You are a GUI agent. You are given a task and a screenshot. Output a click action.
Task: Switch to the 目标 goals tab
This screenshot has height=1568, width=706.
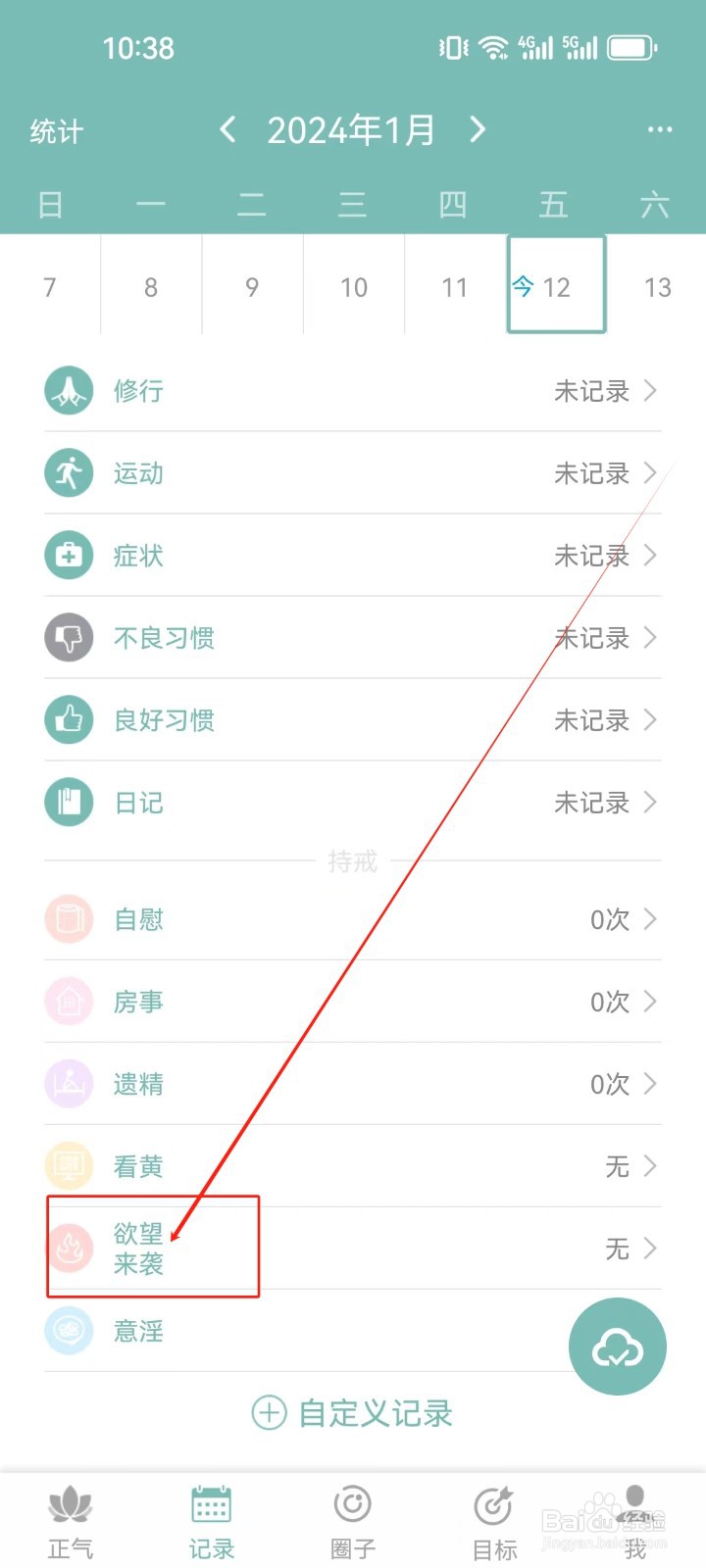point(494,1517)
